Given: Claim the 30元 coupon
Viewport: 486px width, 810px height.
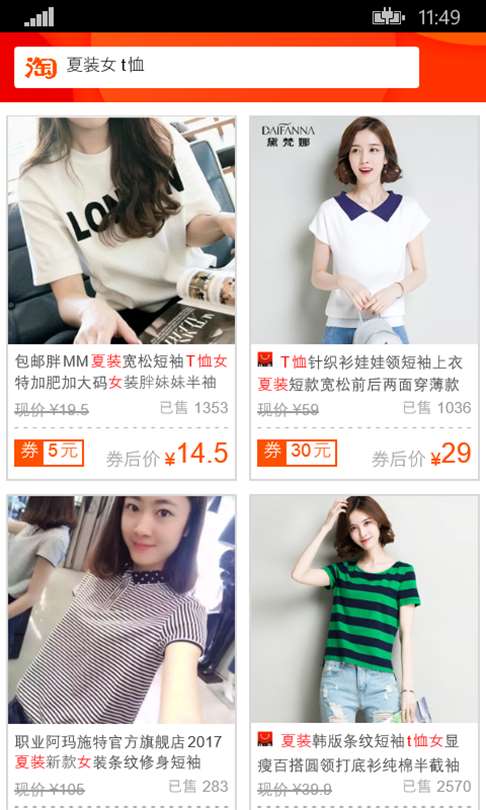Looking at the screenshot, I should click(297, 453).
